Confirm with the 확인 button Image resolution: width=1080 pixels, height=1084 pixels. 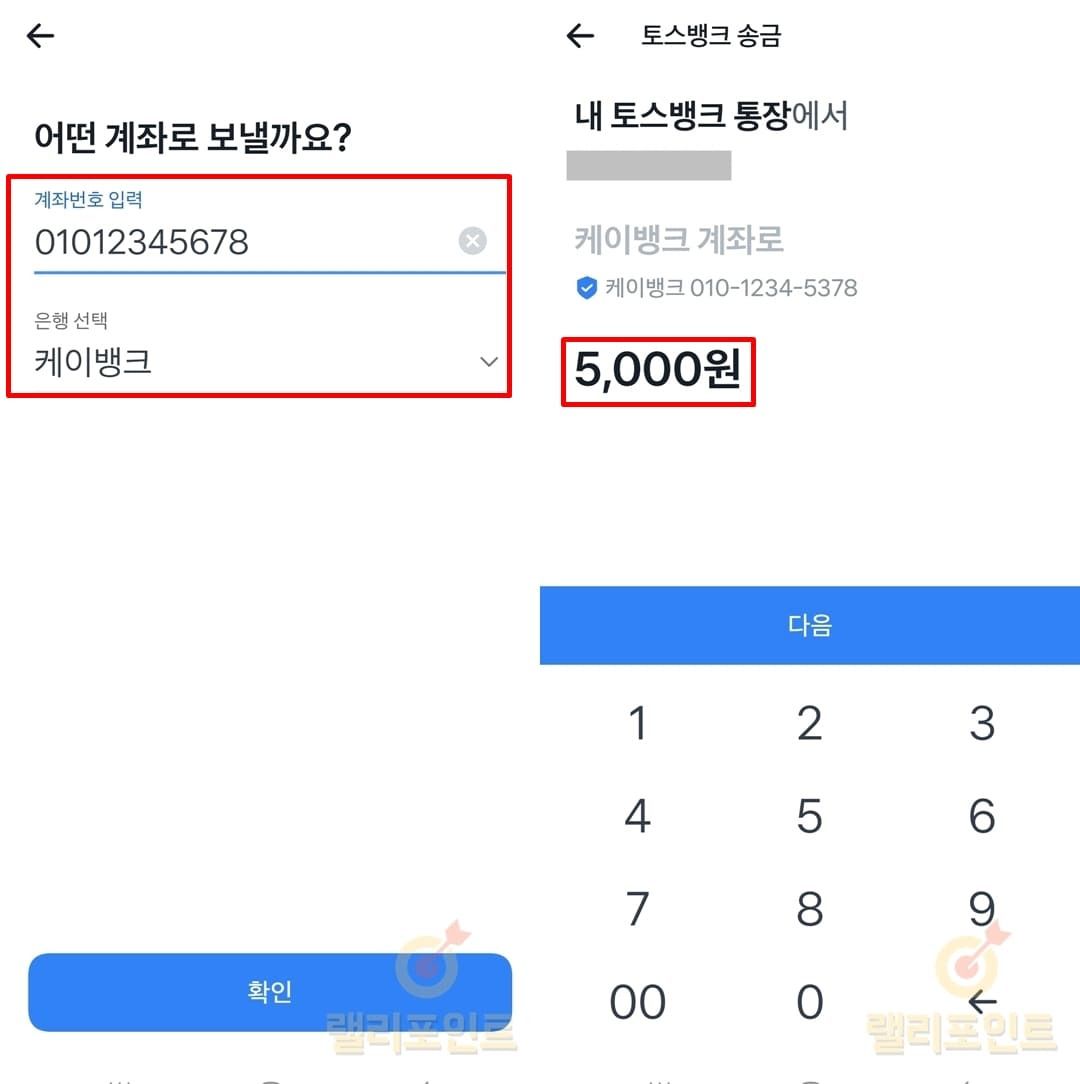[270, 992]
